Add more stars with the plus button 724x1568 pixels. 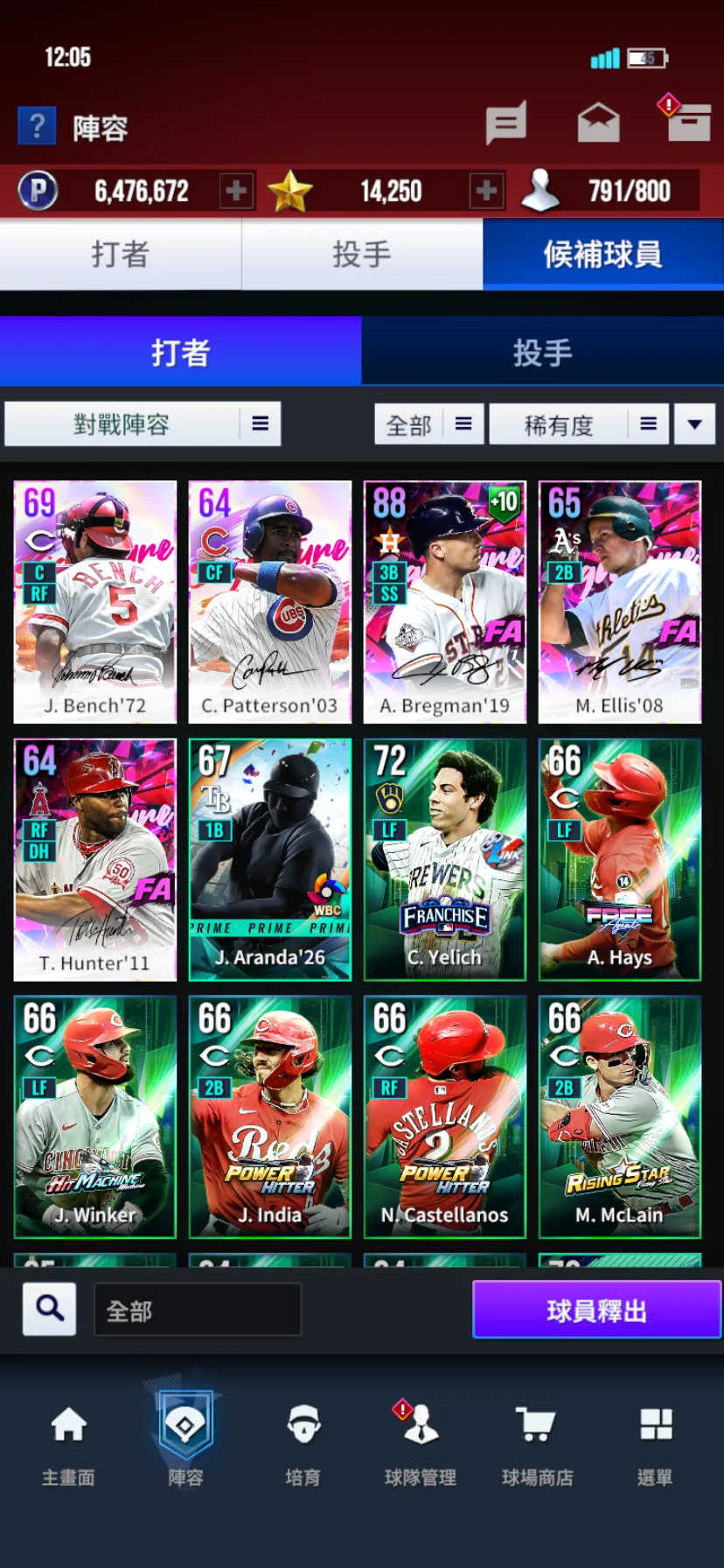(x=486, y=191)
